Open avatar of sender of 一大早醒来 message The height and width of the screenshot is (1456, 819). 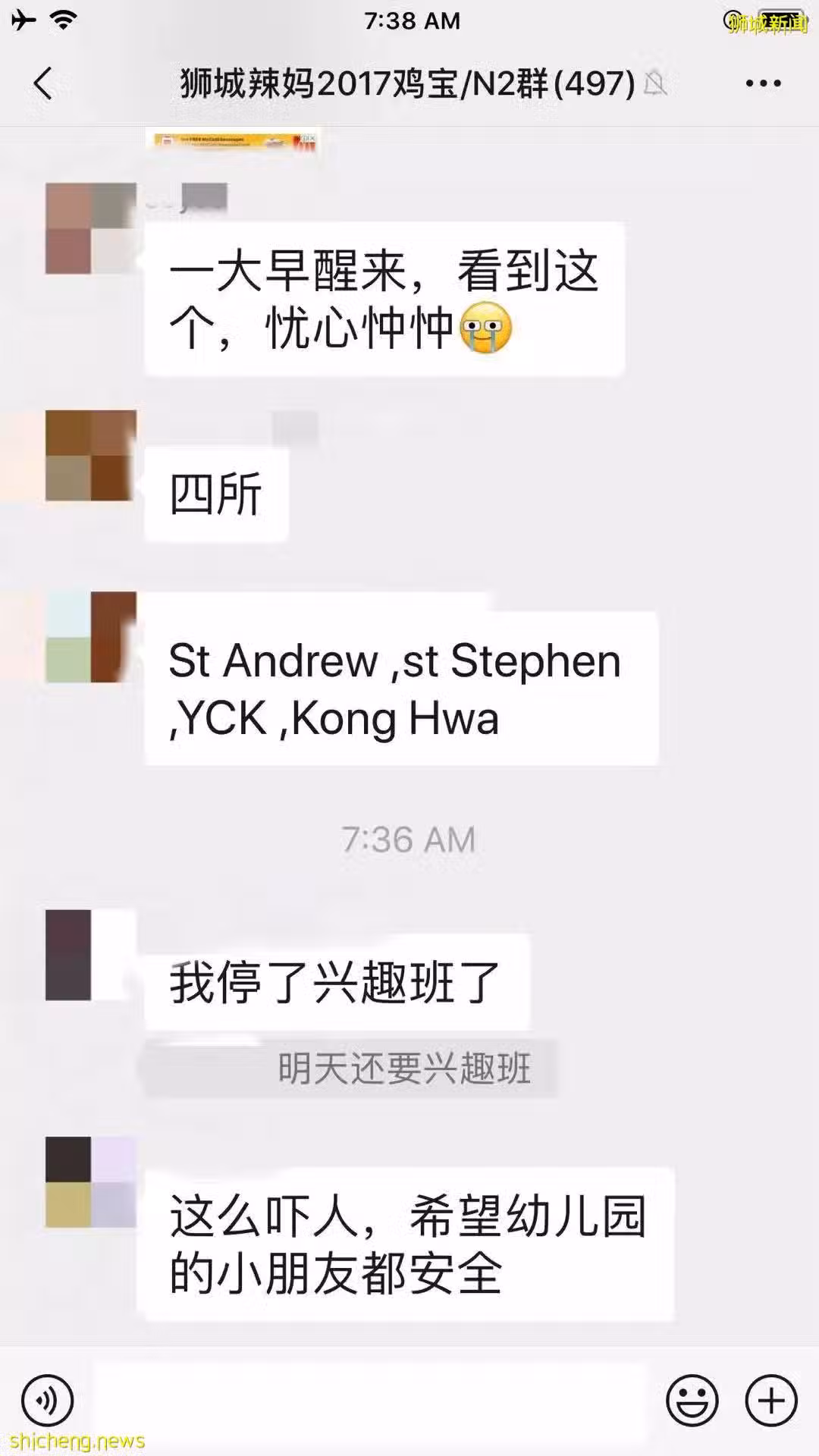[91, 228]
